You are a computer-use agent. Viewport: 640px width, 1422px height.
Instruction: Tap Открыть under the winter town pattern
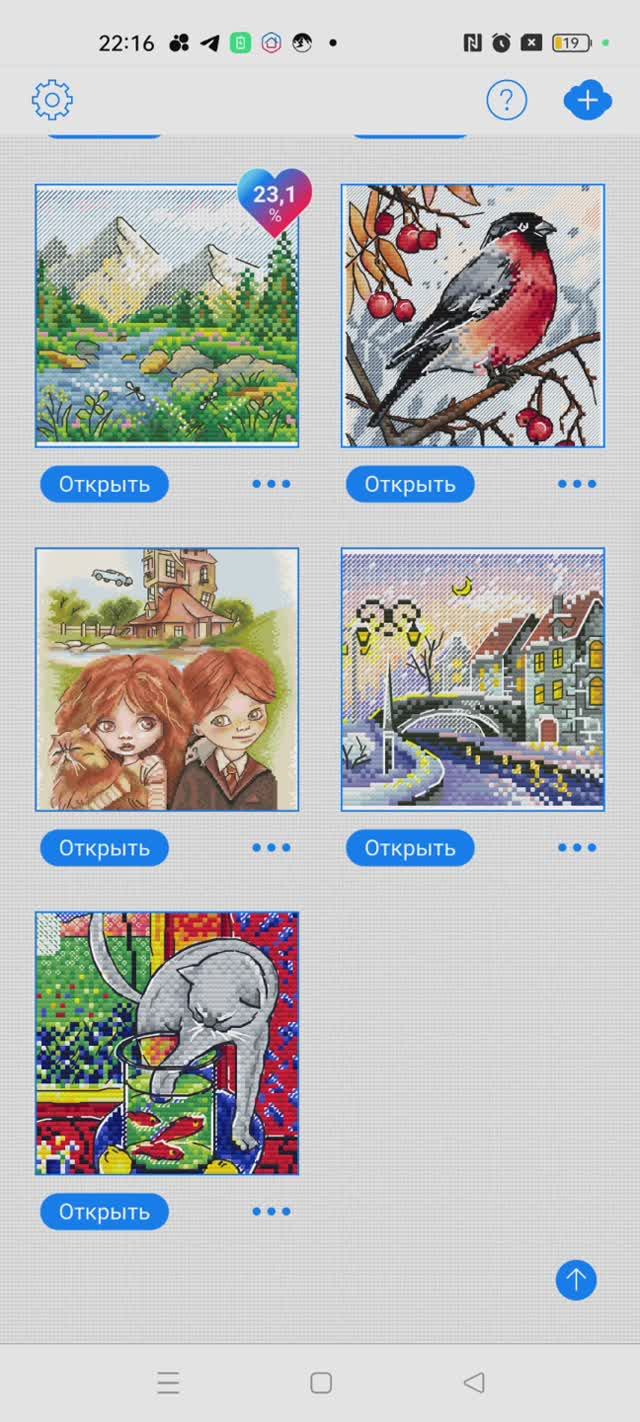click(410, 848)
